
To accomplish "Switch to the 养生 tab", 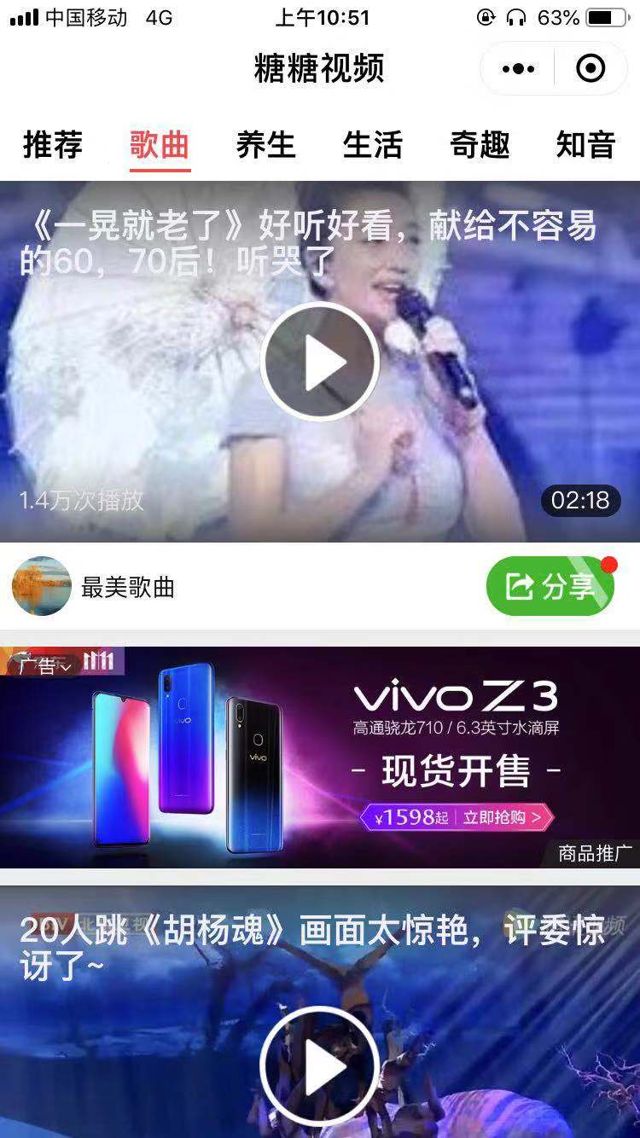I will (266, 145).
